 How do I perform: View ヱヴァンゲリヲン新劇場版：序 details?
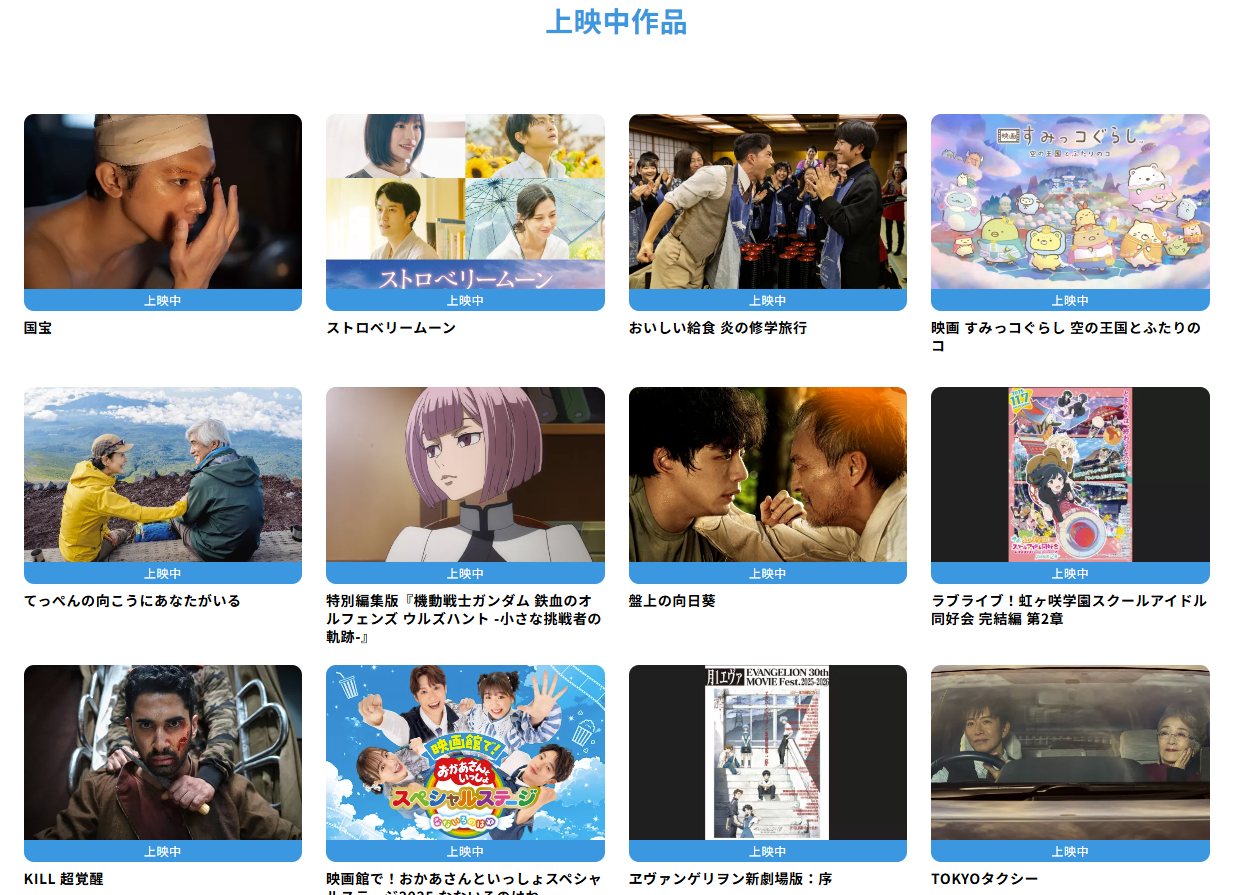click(x=767, y=753)
